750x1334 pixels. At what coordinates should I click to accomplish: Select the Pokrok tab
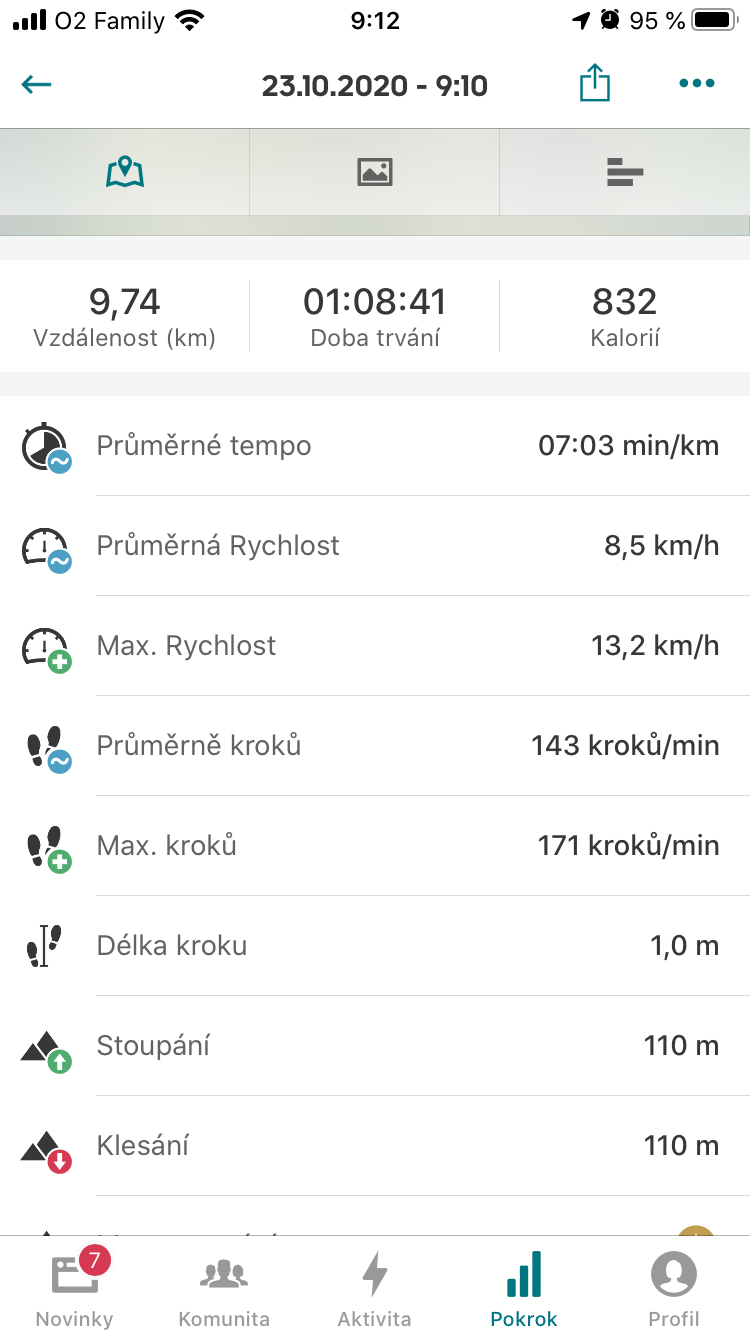pyautogui.click(x=524, y=1287)
